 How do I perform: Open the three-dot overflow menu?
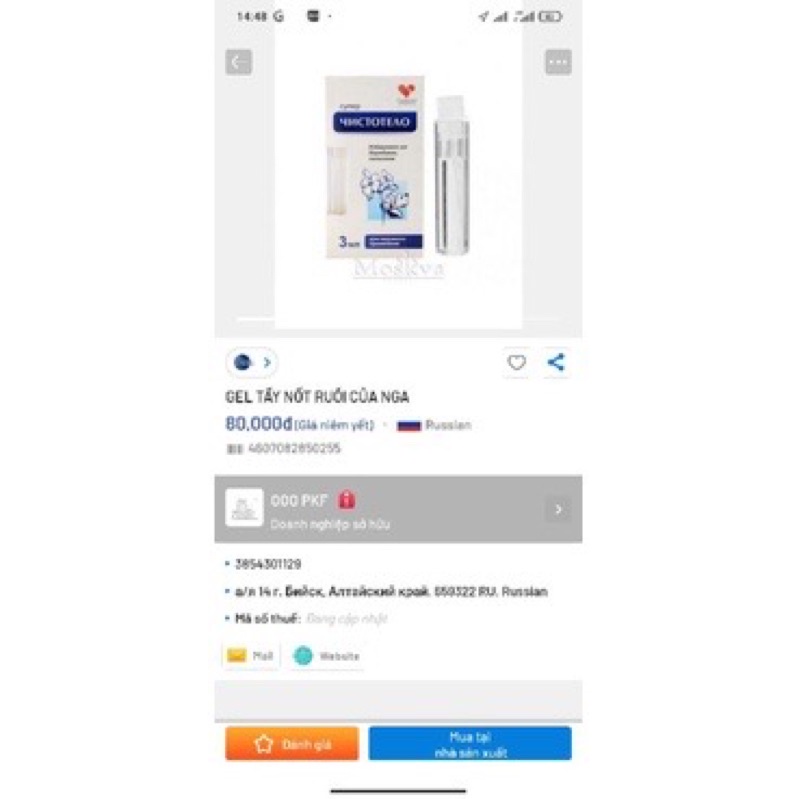click(x=558, y=62)
